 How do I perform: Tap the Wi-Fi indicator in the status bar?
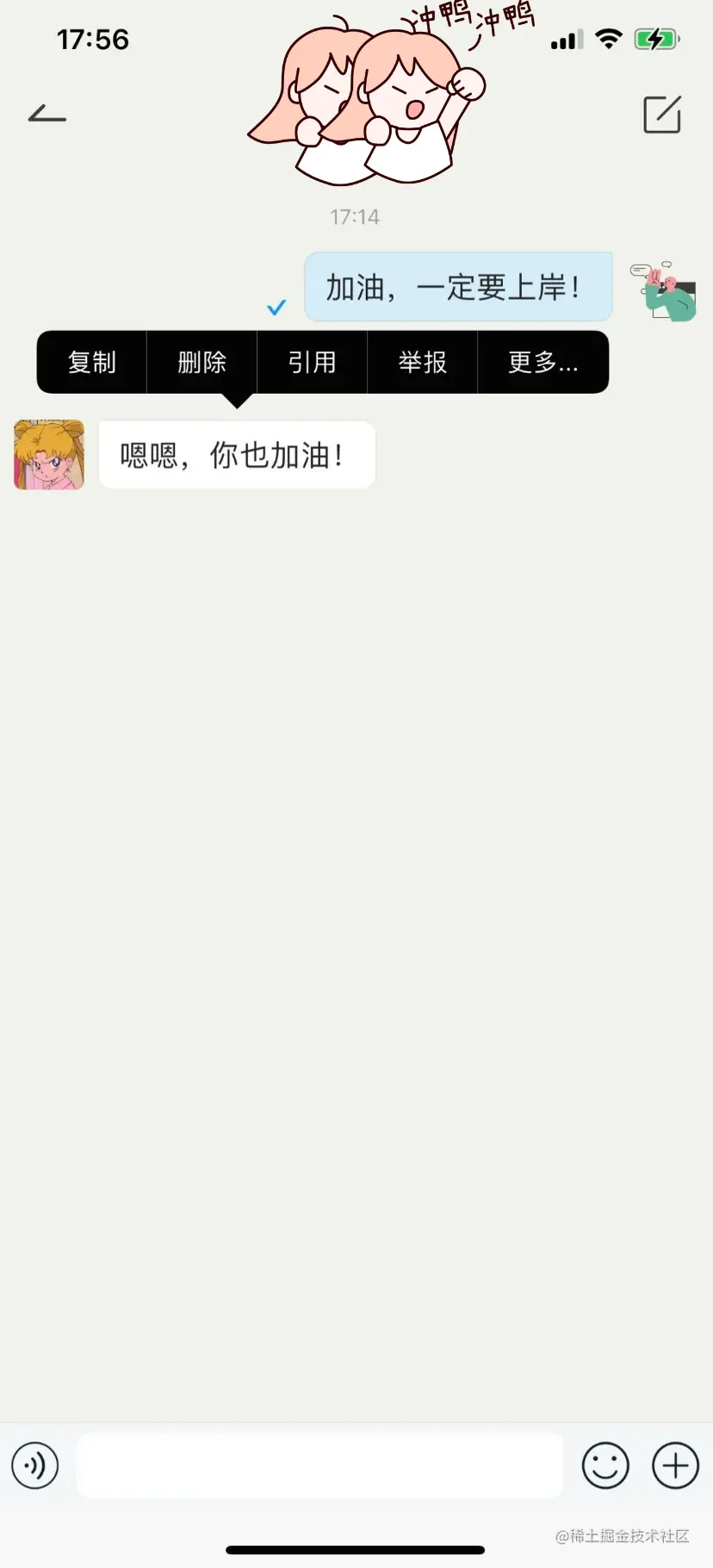(x=609, y=39)
